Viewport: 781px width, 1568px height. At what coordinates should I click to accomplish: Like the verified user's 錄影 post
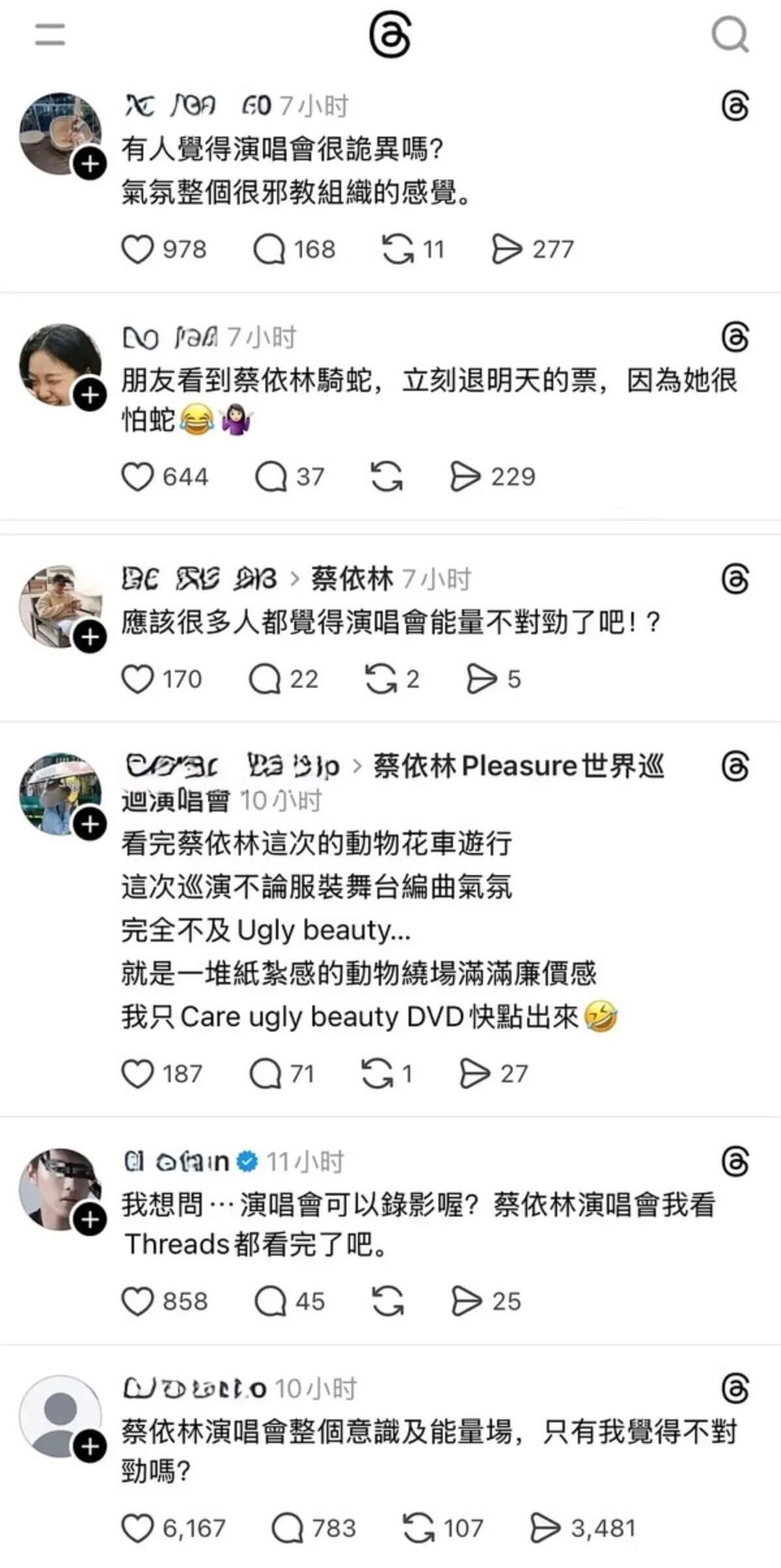137,1301
